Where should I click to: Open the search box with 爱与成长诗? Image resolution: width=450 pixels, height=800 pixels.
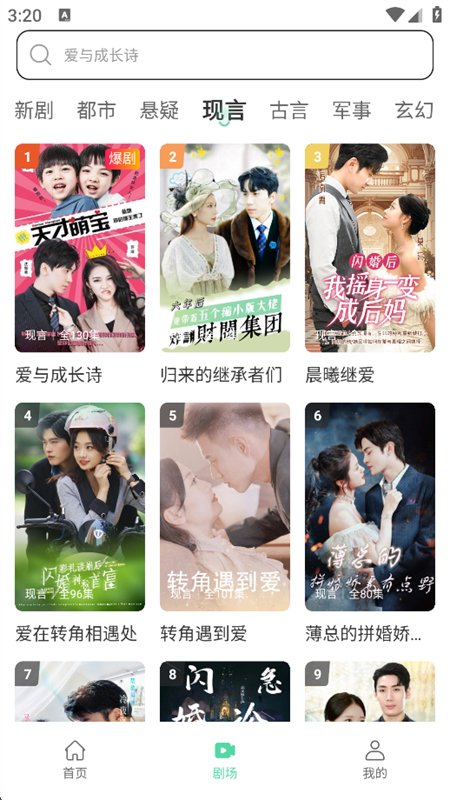click(225, 55)
